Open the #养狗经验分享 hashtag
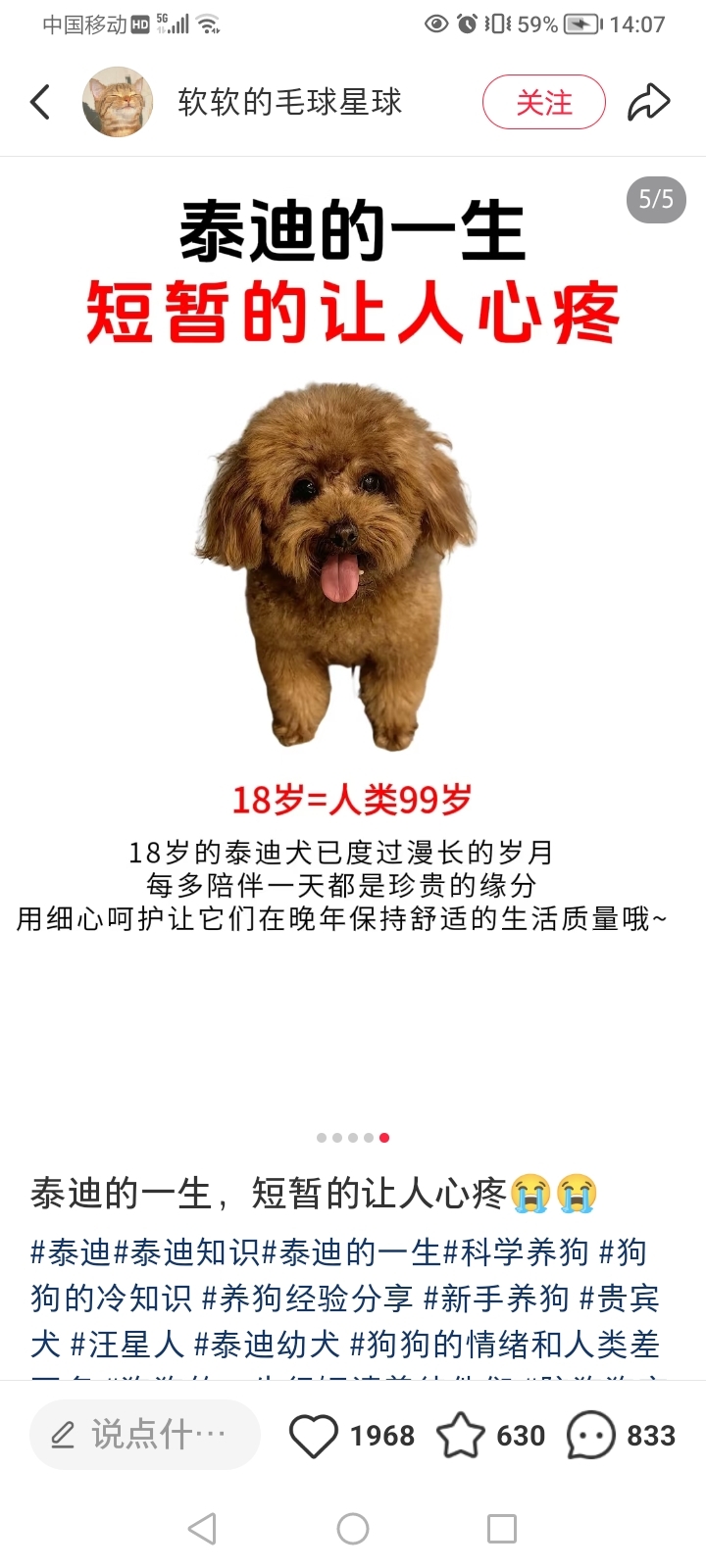 point(307,1298)
